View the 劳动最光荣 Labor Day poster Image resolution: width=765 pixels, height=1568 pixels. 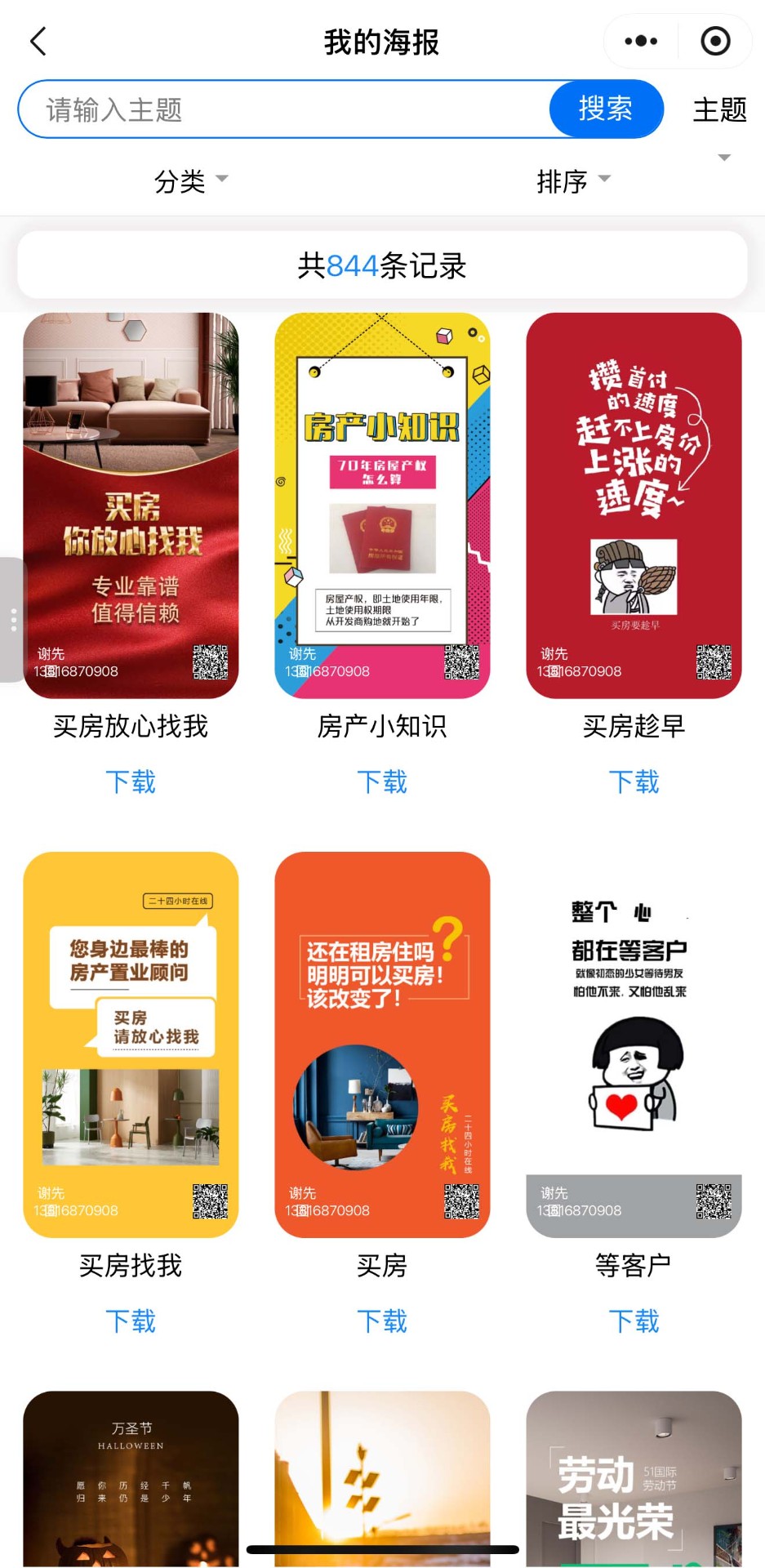point(634,1478)
